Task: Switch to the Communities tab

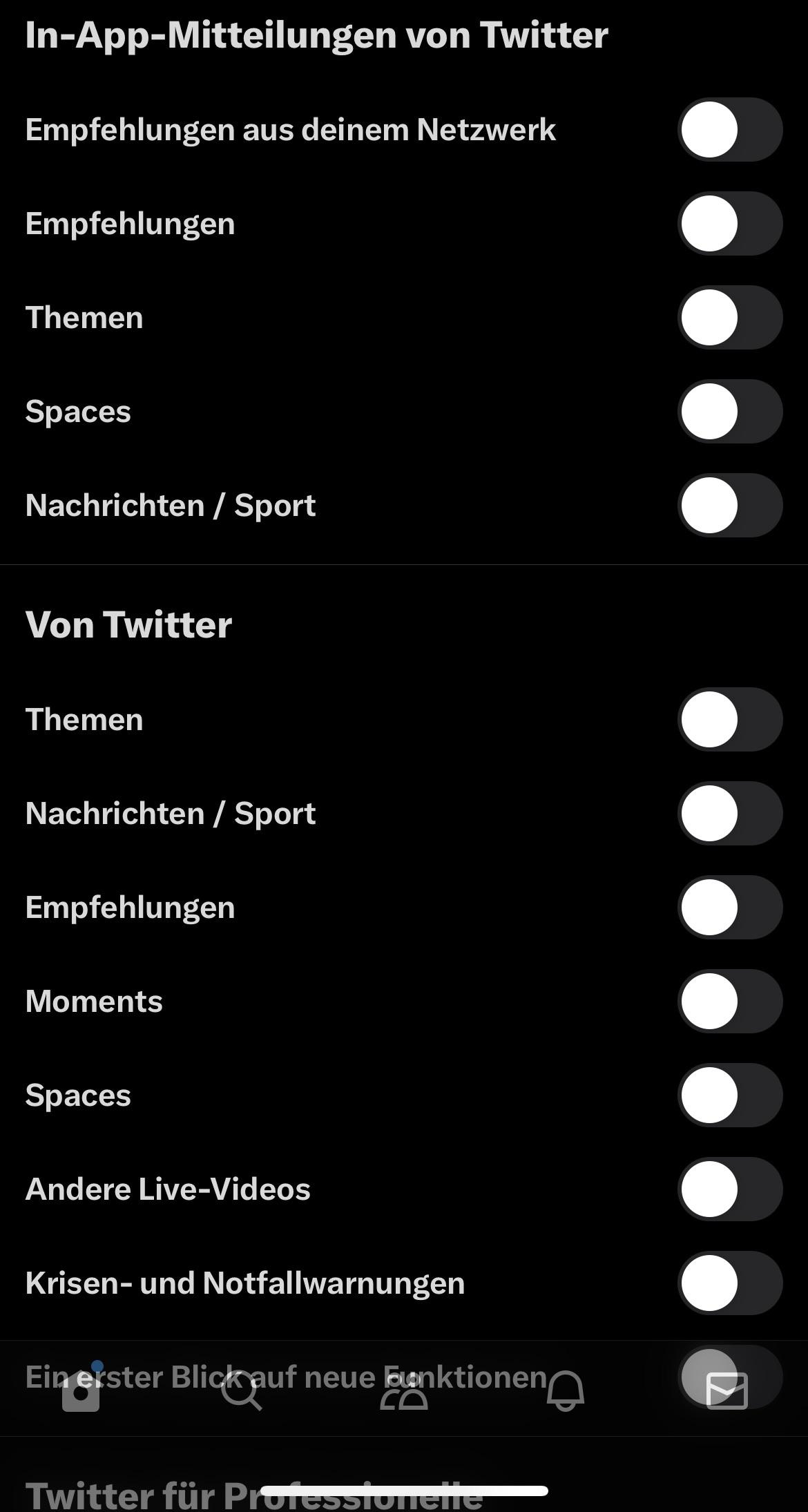Action: [404, 1391]
